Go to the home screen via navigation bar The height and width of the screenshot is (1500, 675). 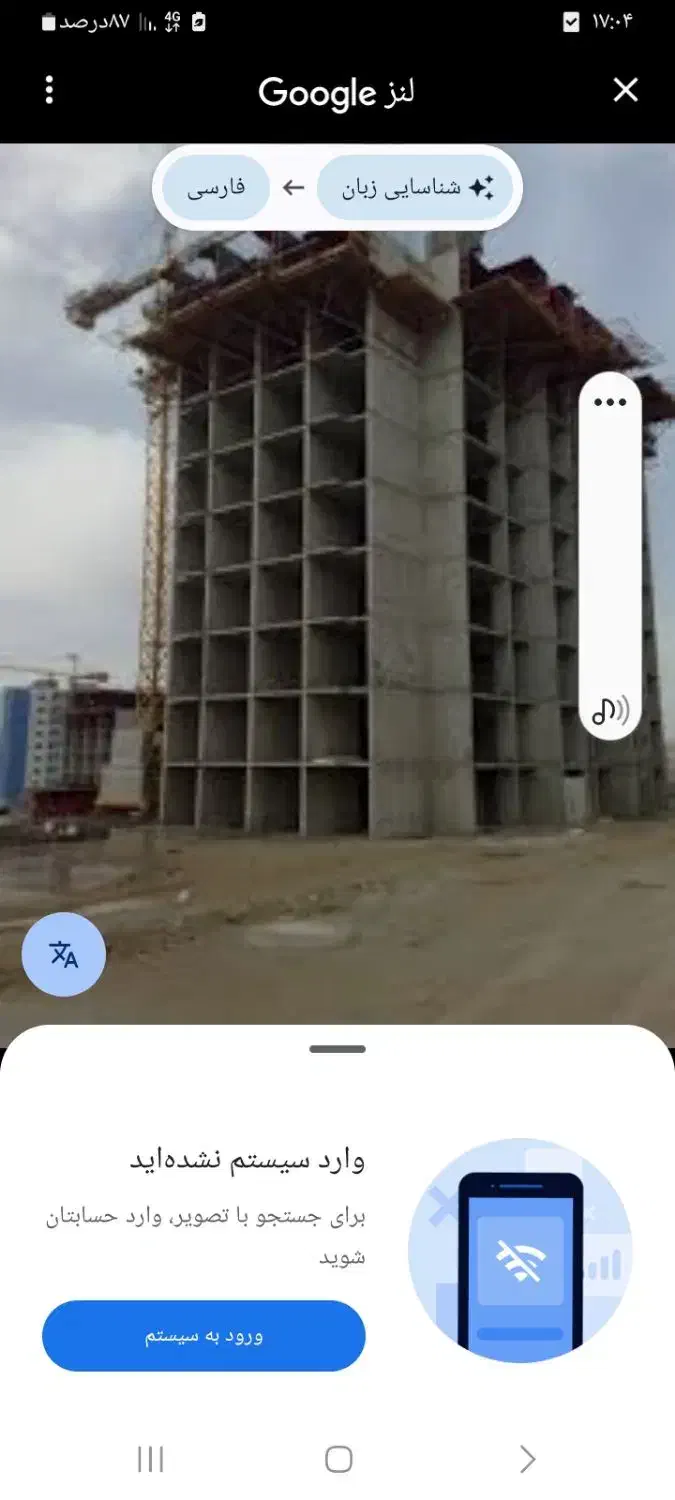click(x=339, y=1459)
